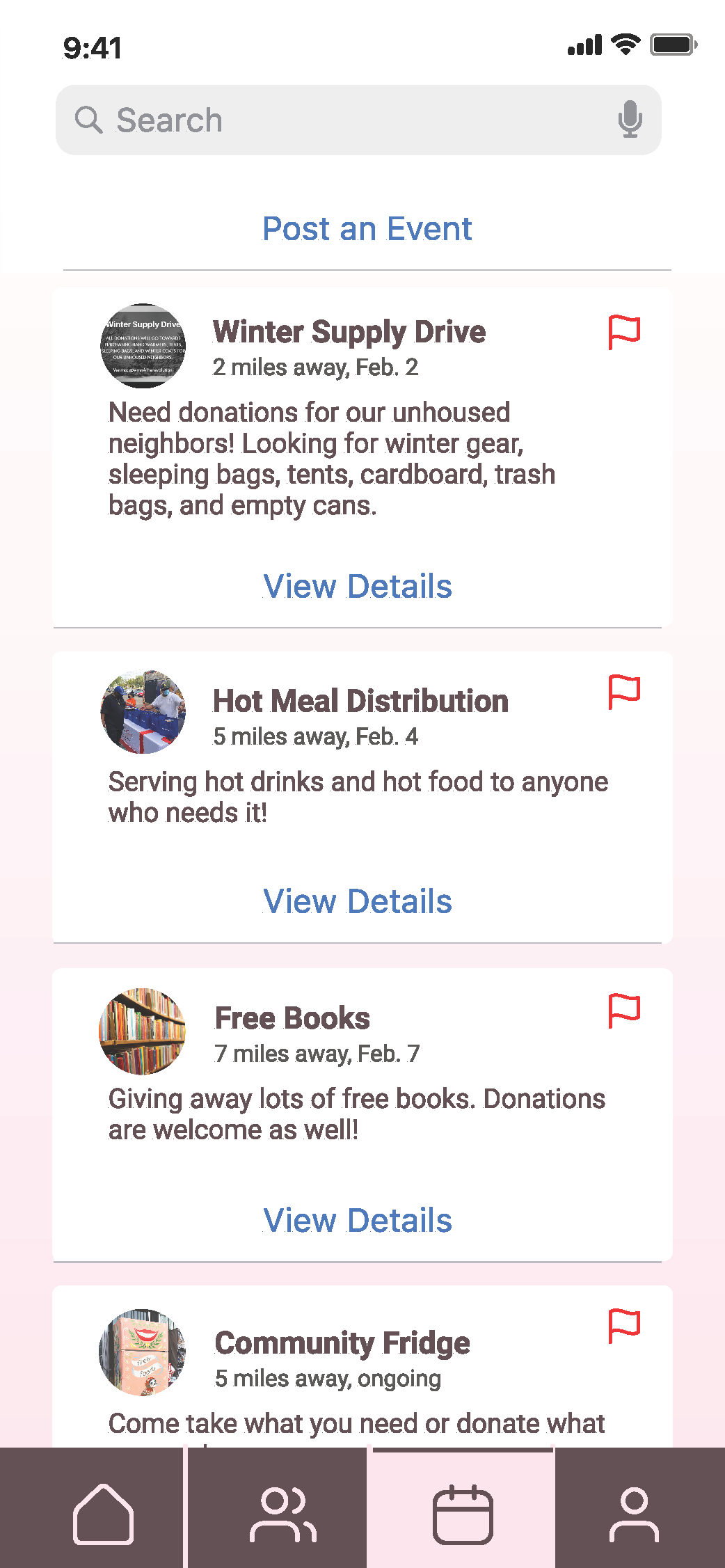
Task: Open the Profile tab
Action: pos(634,1514)
